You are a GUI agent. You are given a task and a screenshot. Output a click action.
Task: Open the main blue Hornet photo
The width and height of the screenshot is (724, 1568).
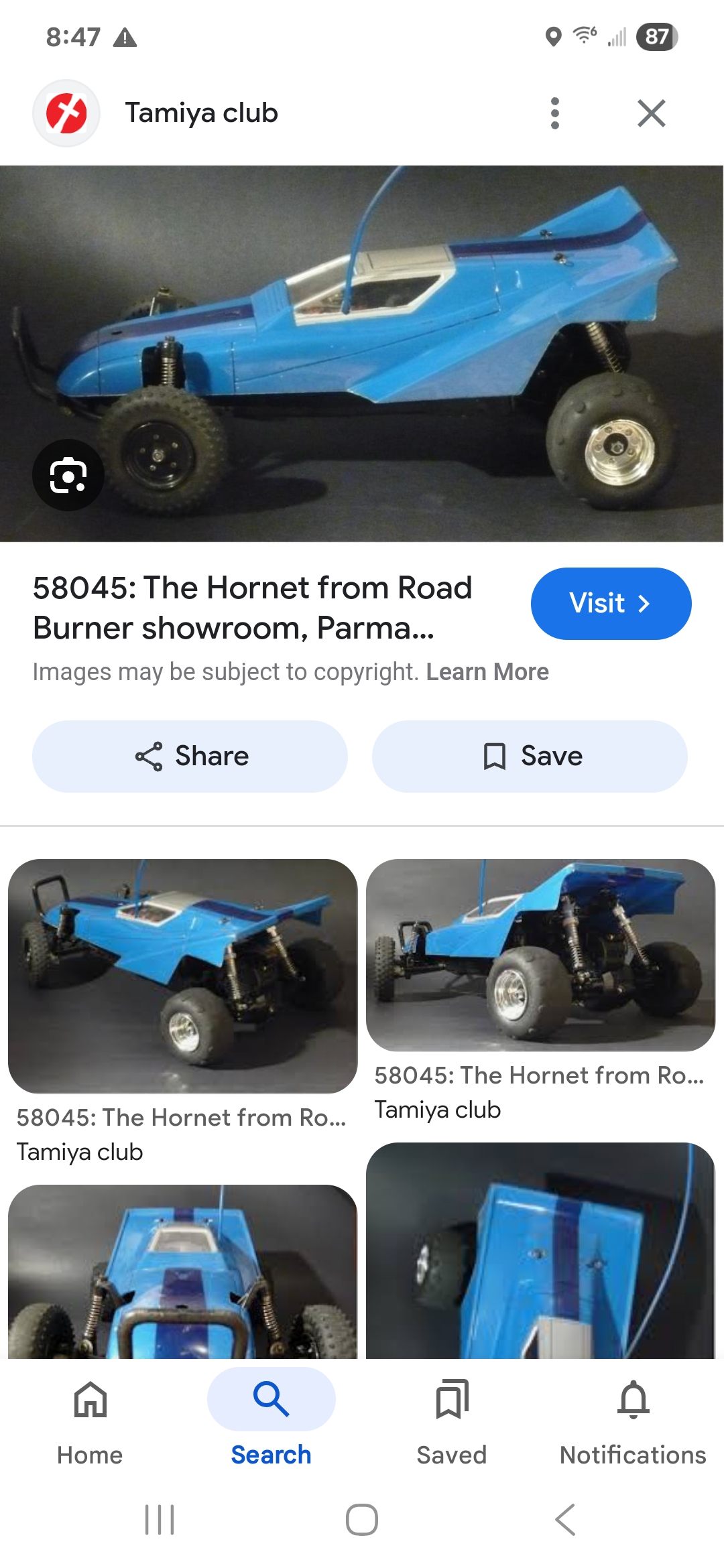tap(362, 354)
